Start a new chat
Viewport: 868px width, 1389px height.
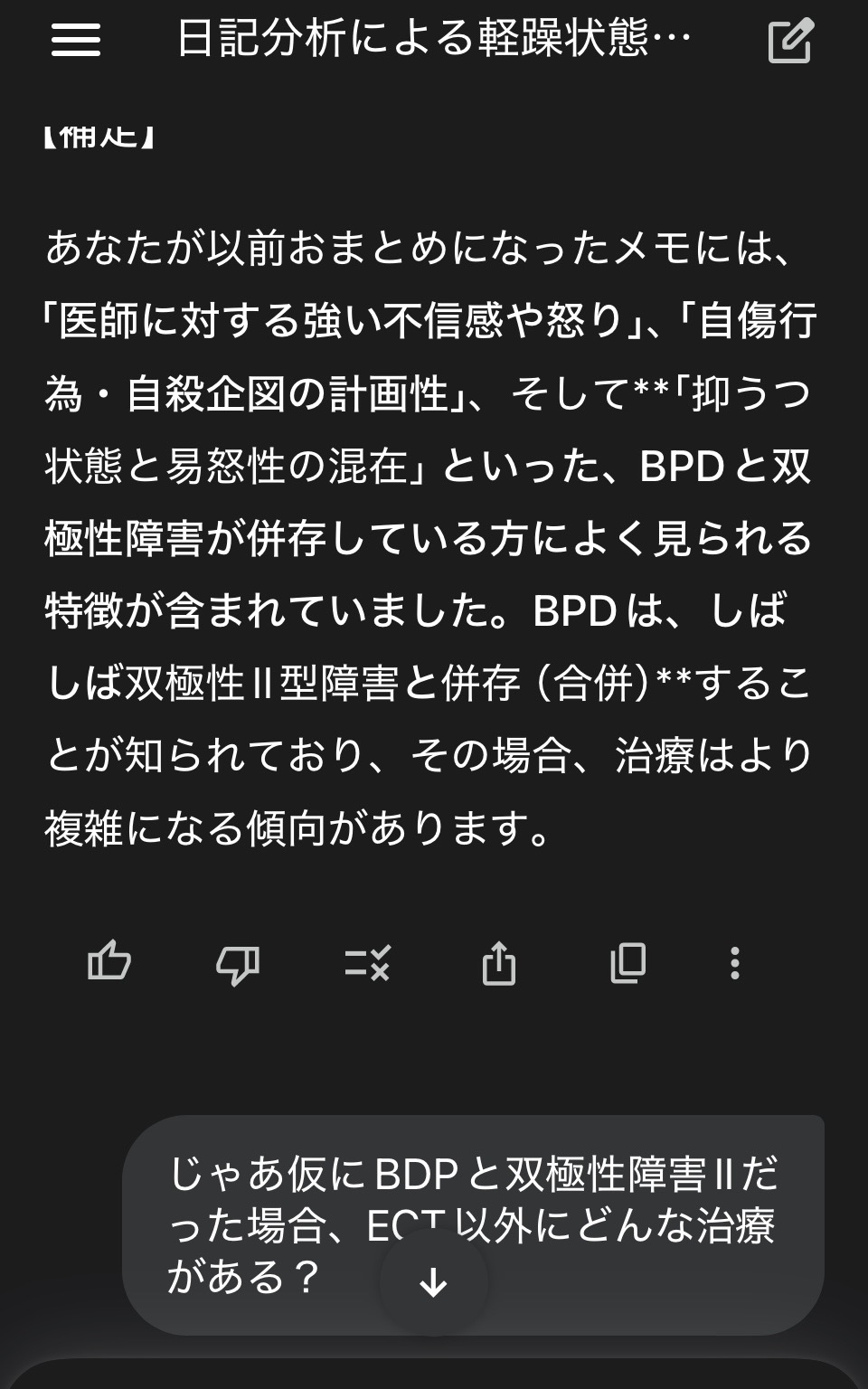[790, 41]
